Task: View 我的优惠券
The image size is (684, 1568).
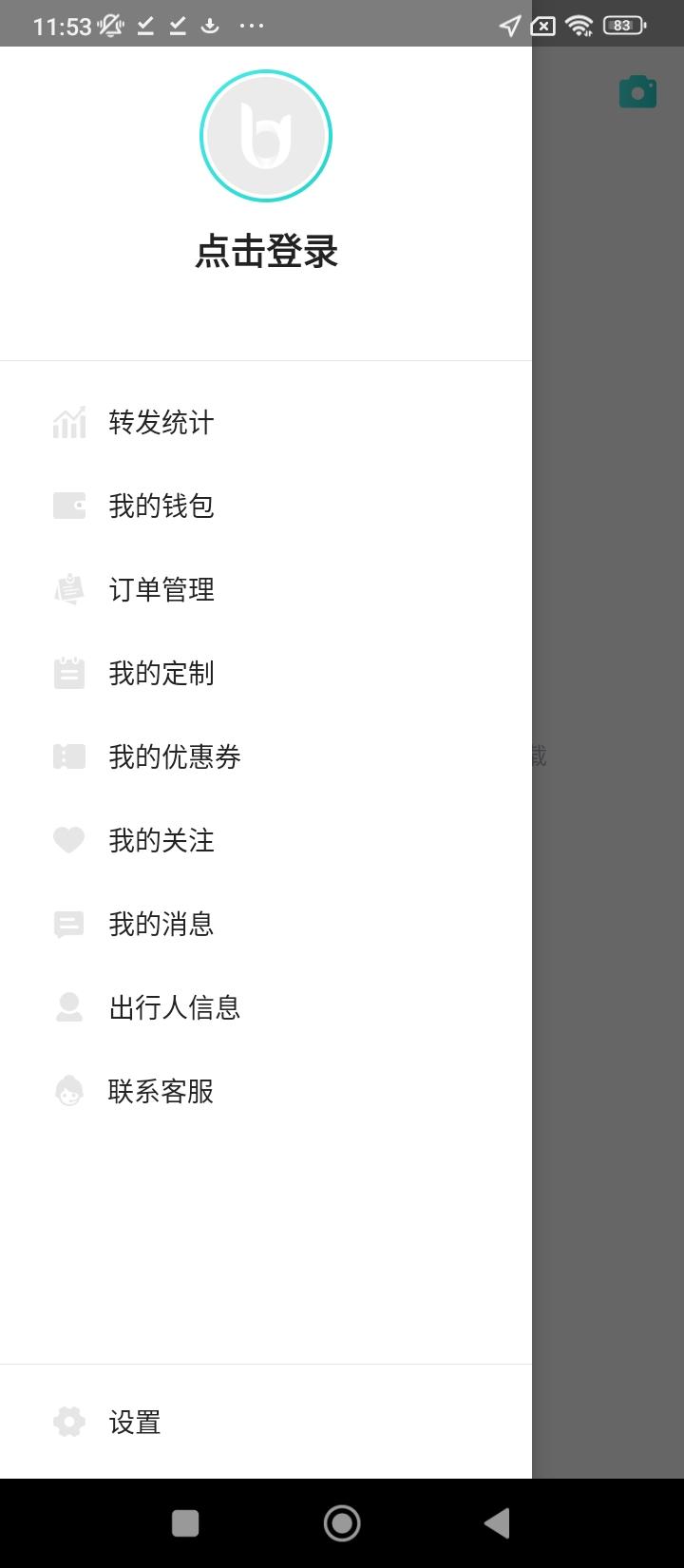Action: [x=175, y=757]
